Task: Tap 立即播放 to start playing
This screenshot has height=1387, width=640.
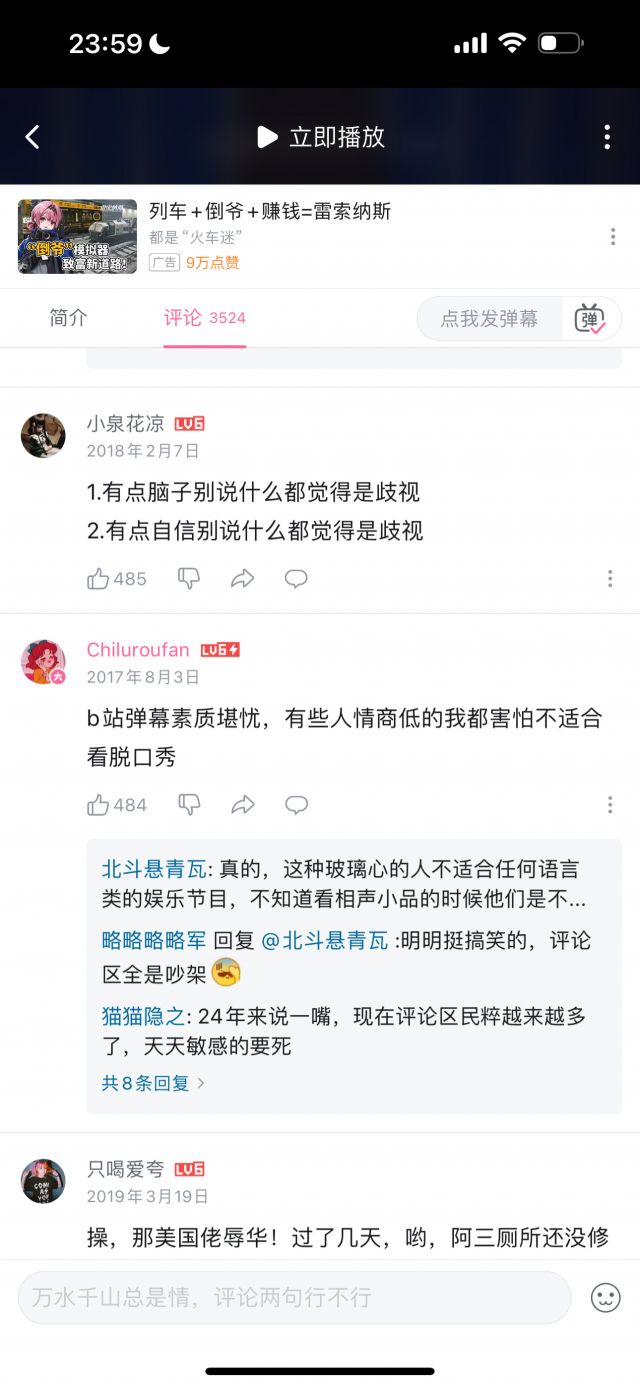Action: tap(322, 137)
